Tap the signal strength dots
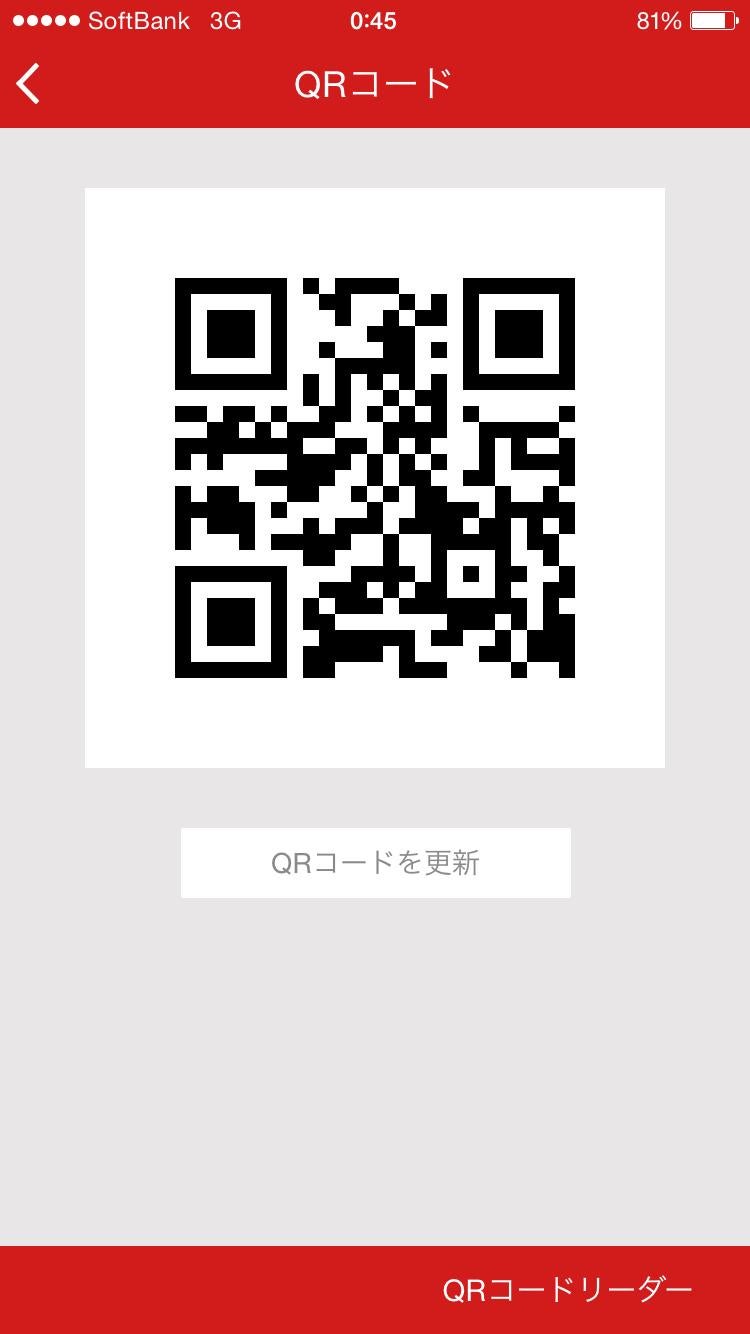The height and width of the screenshot is (1334, 750). 42,18
